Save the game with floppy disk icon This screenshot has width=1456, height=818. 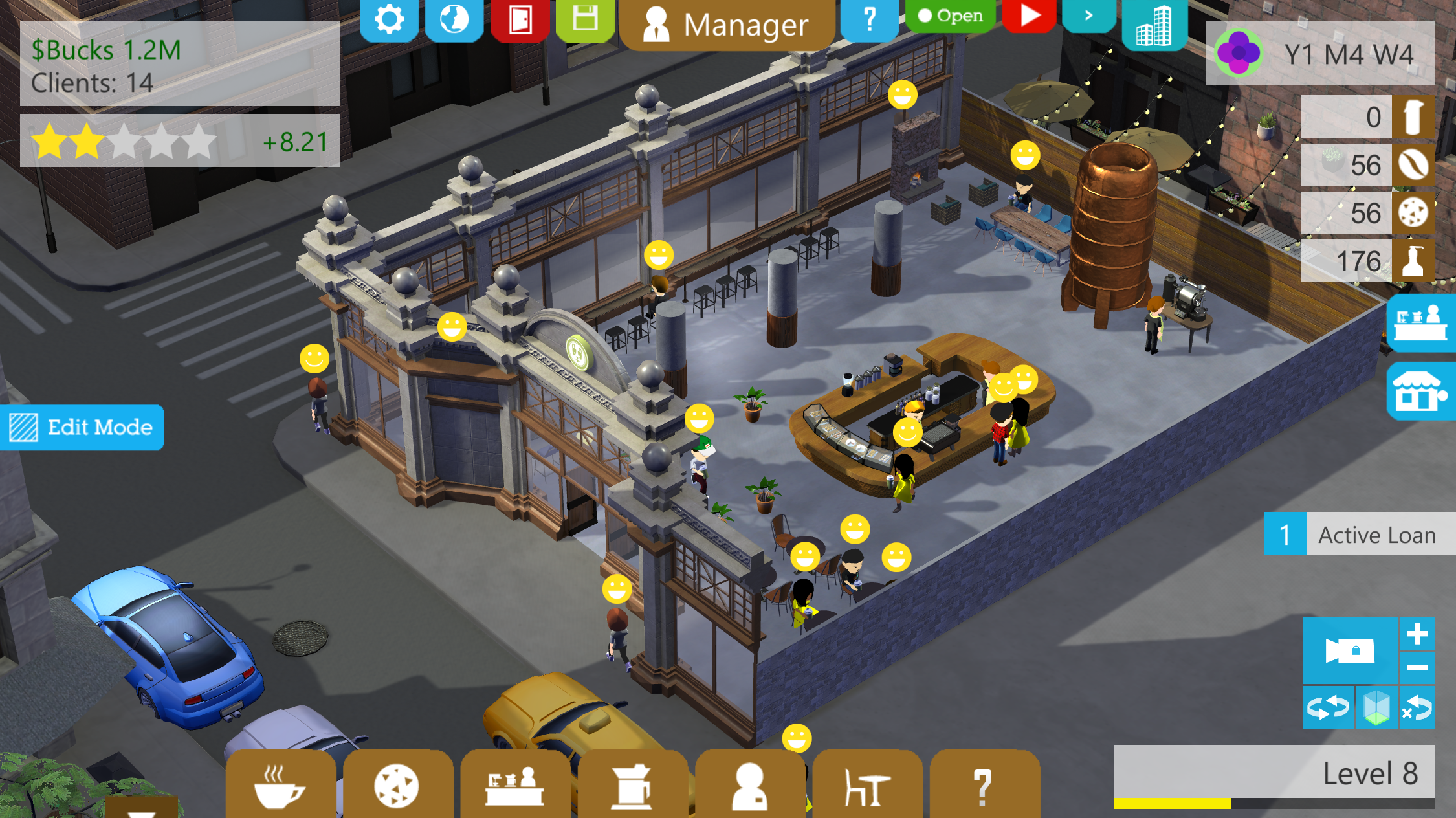click(585, 19)
